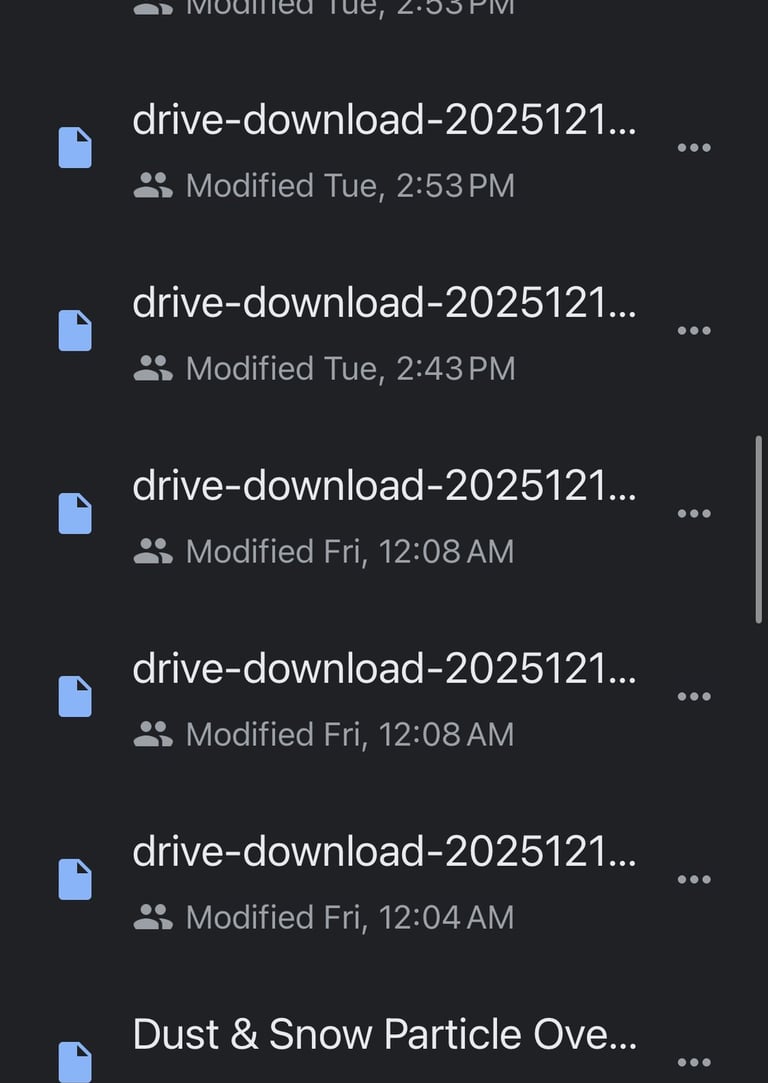Open the drive-download file modified Tue 2:43 PM
This screenshot has height=1083, width=768.
(x=383, y=303)
